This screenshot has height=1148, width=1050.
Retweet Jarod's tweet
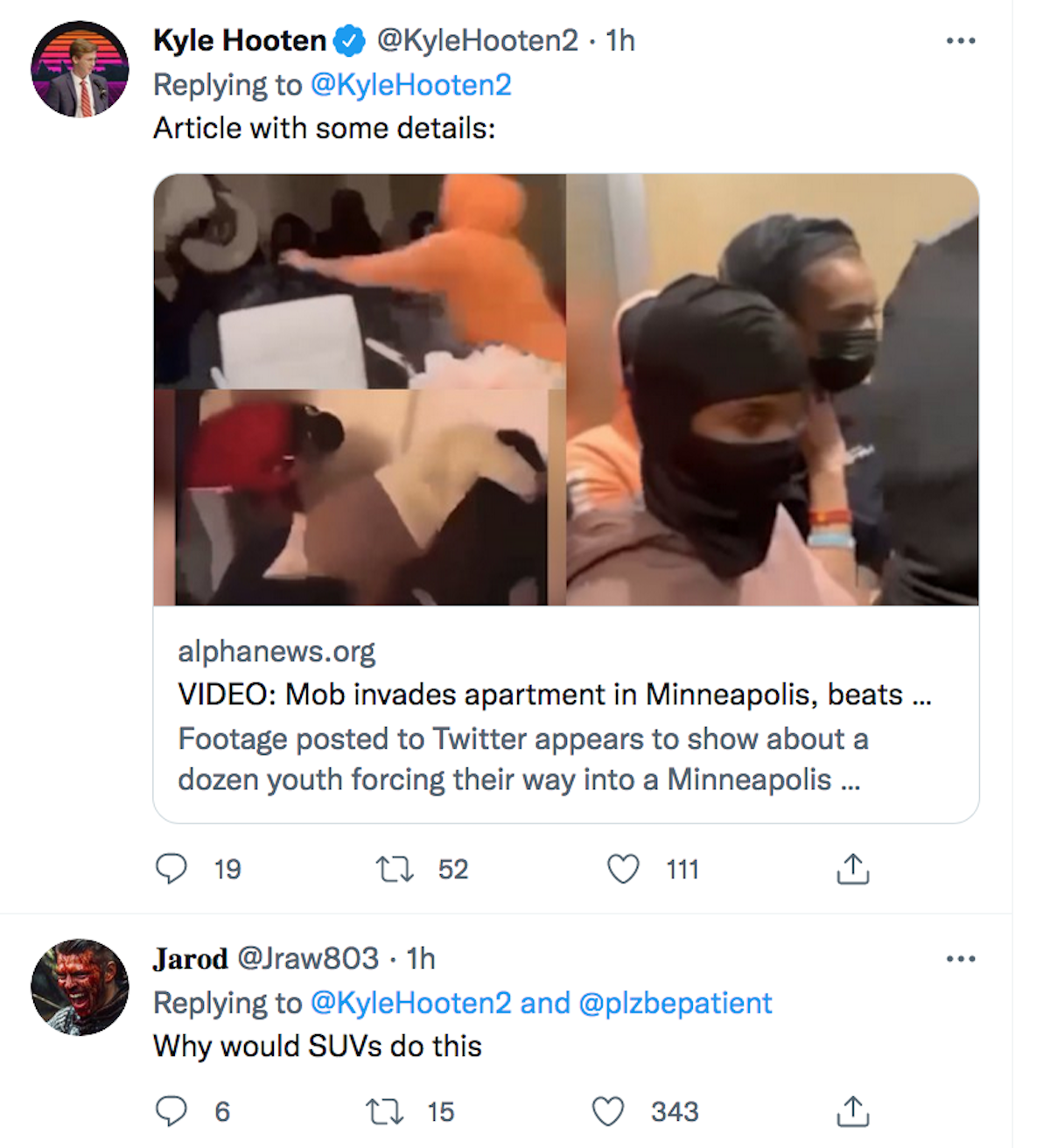coord(384,1111)
